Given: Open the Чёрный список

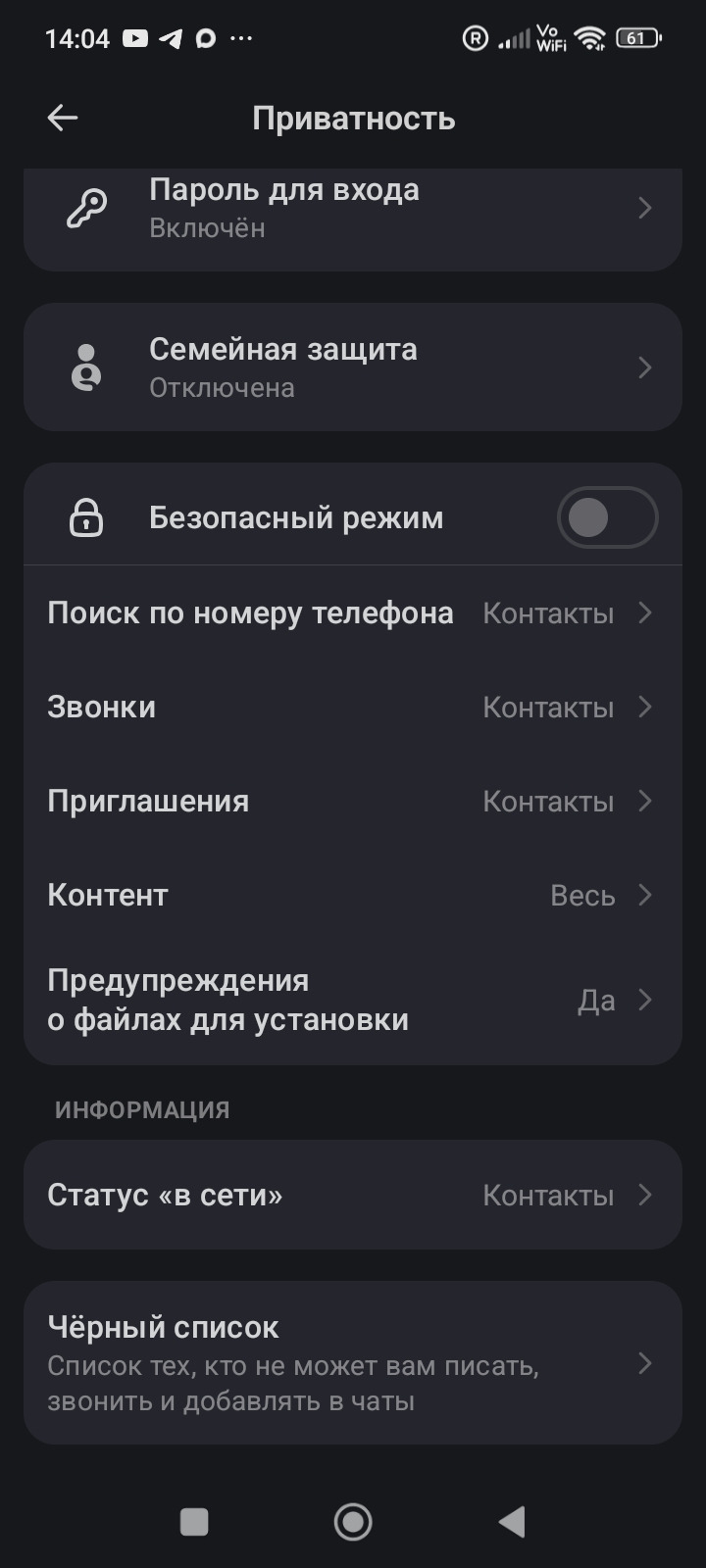Looking at the screenshot, I should (x=353, y=1363).
